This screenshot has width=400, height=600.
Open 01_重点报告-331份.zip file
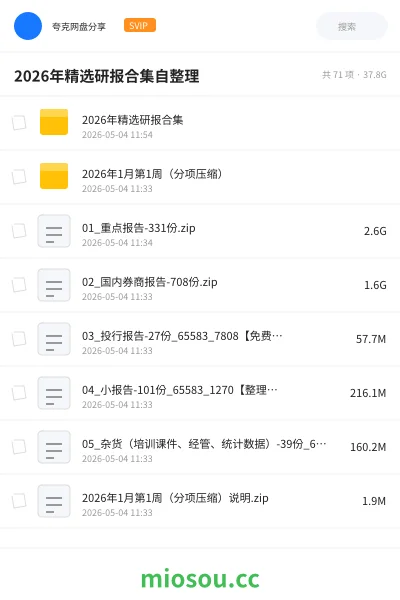click(x=200, y=231)
